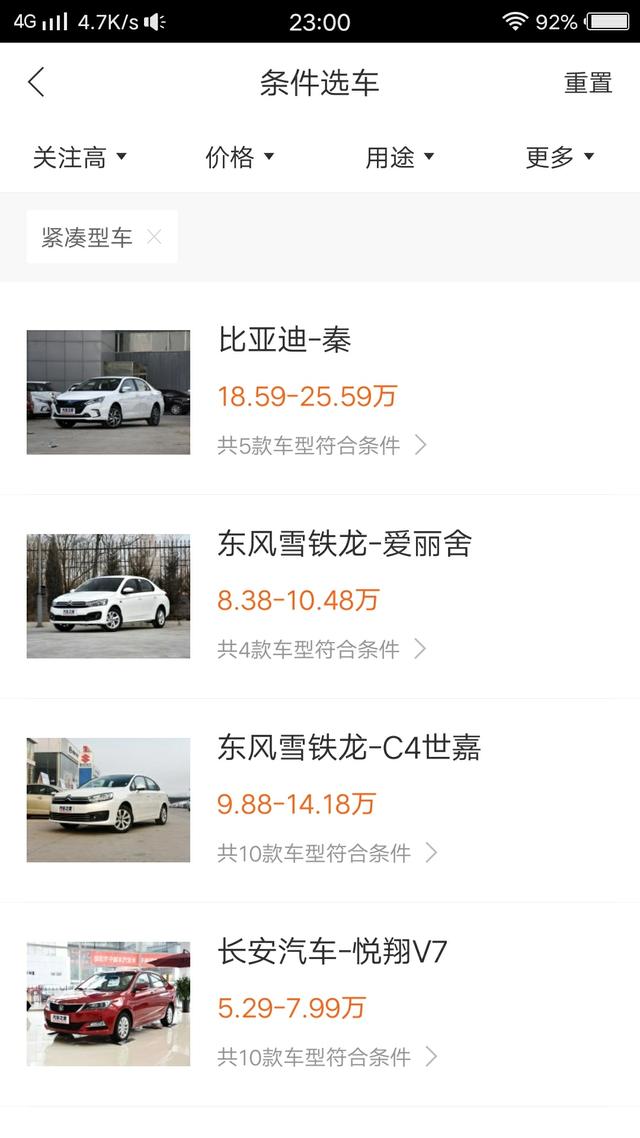Open the 用途 filter dropdown
This screenshot has width=640, height=1138.
[400, 157]
